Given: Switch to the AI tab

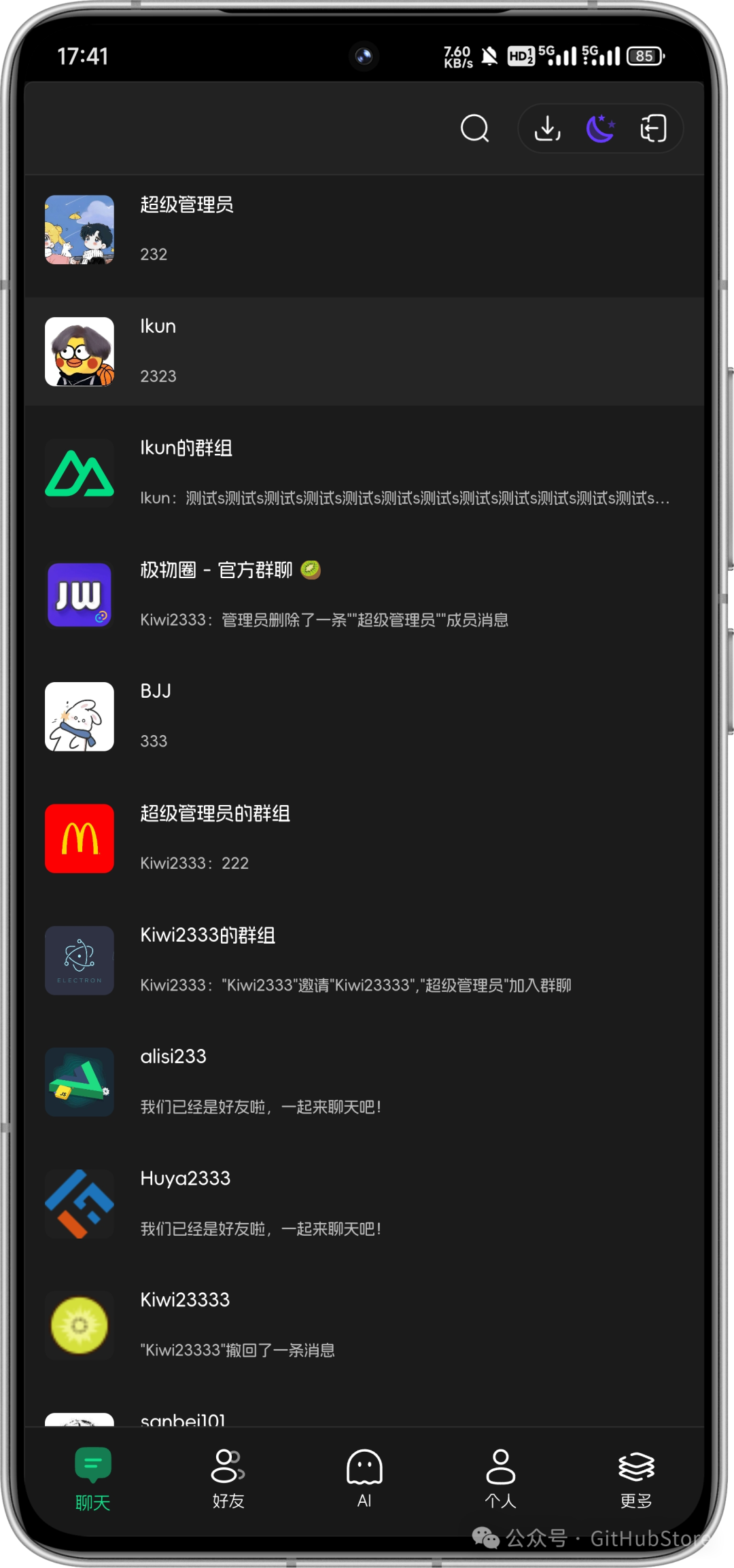Looking at the screenshot, I should coord(364,1479).
